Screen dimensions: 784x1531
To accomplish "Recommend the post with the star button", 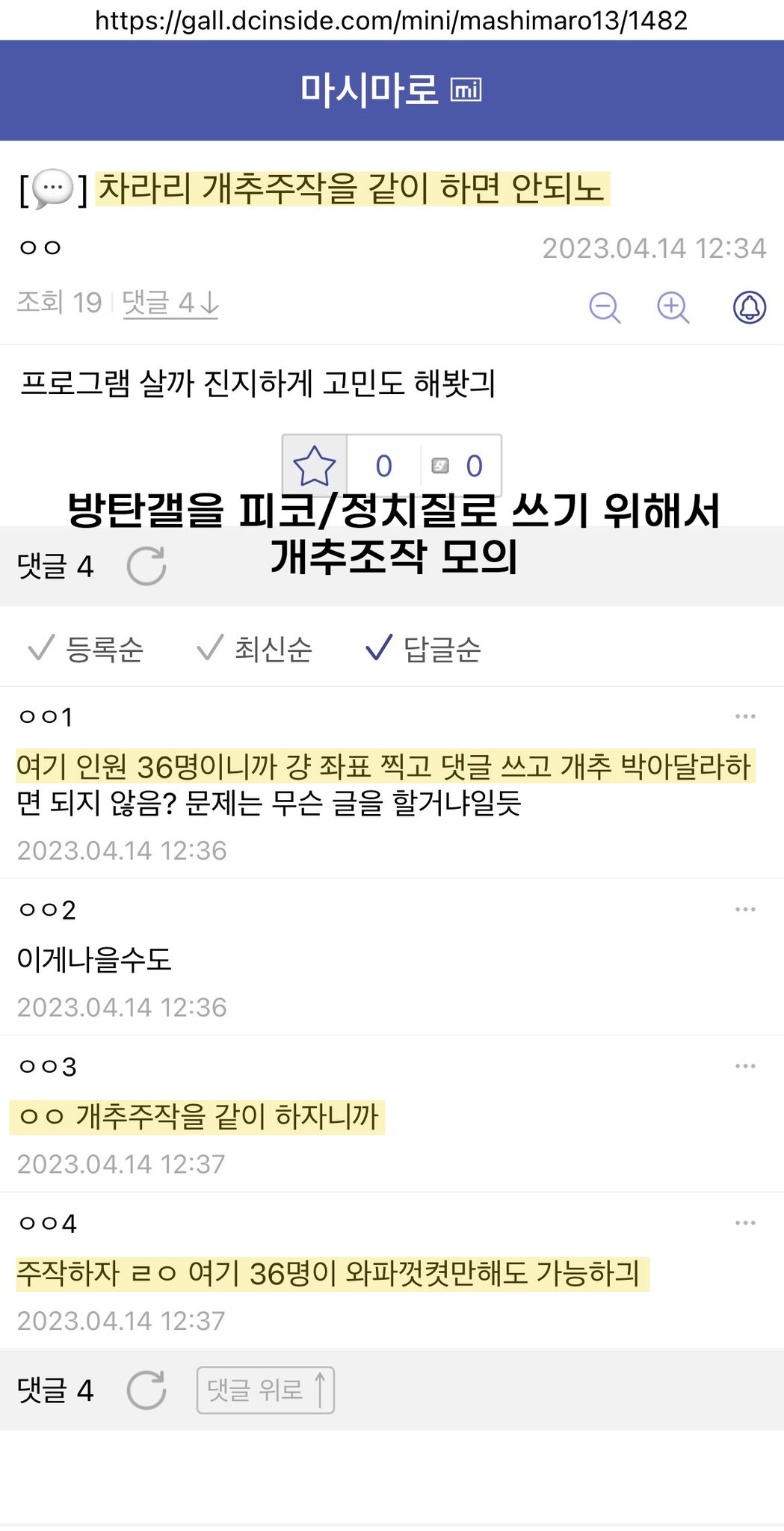I will point(315,466).
